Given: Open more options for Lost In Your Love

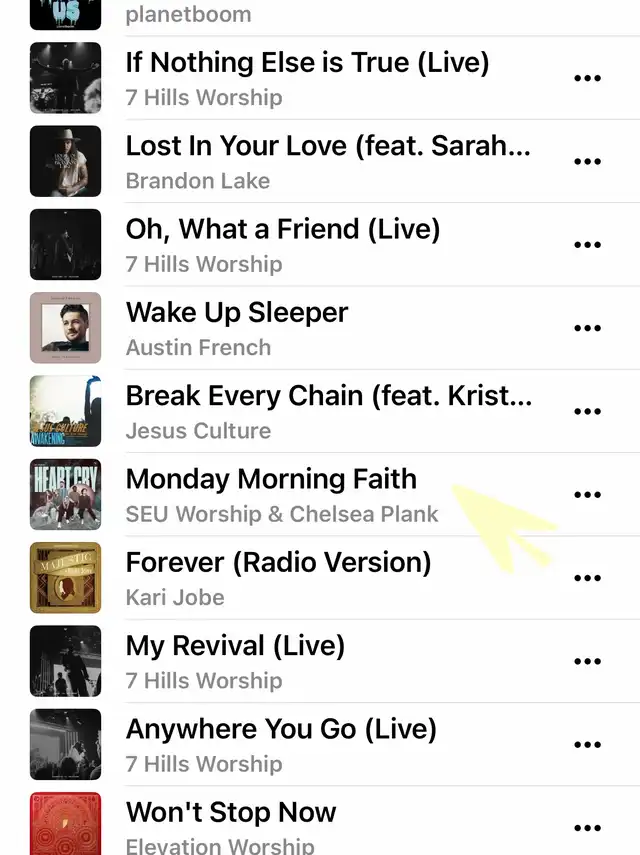Looking at the screenshot, I should tap(588, 161).
